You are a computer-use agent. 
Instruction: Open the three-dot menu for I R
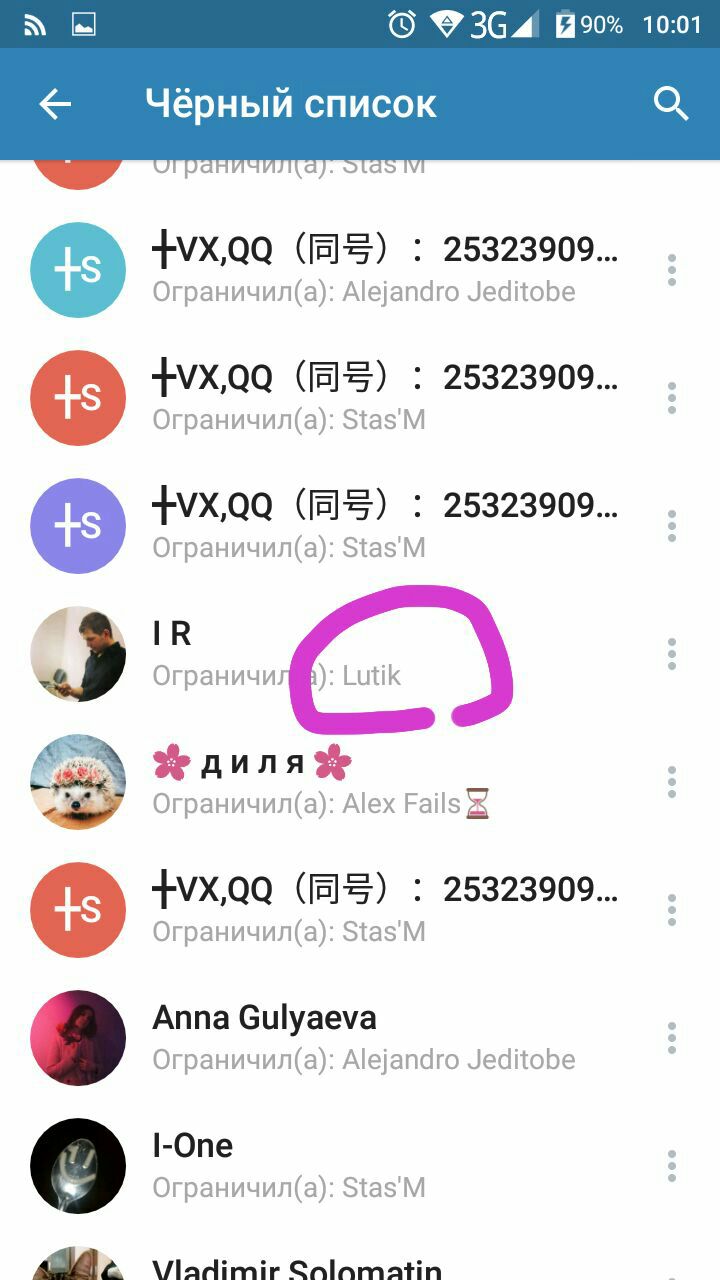[672, 654]
